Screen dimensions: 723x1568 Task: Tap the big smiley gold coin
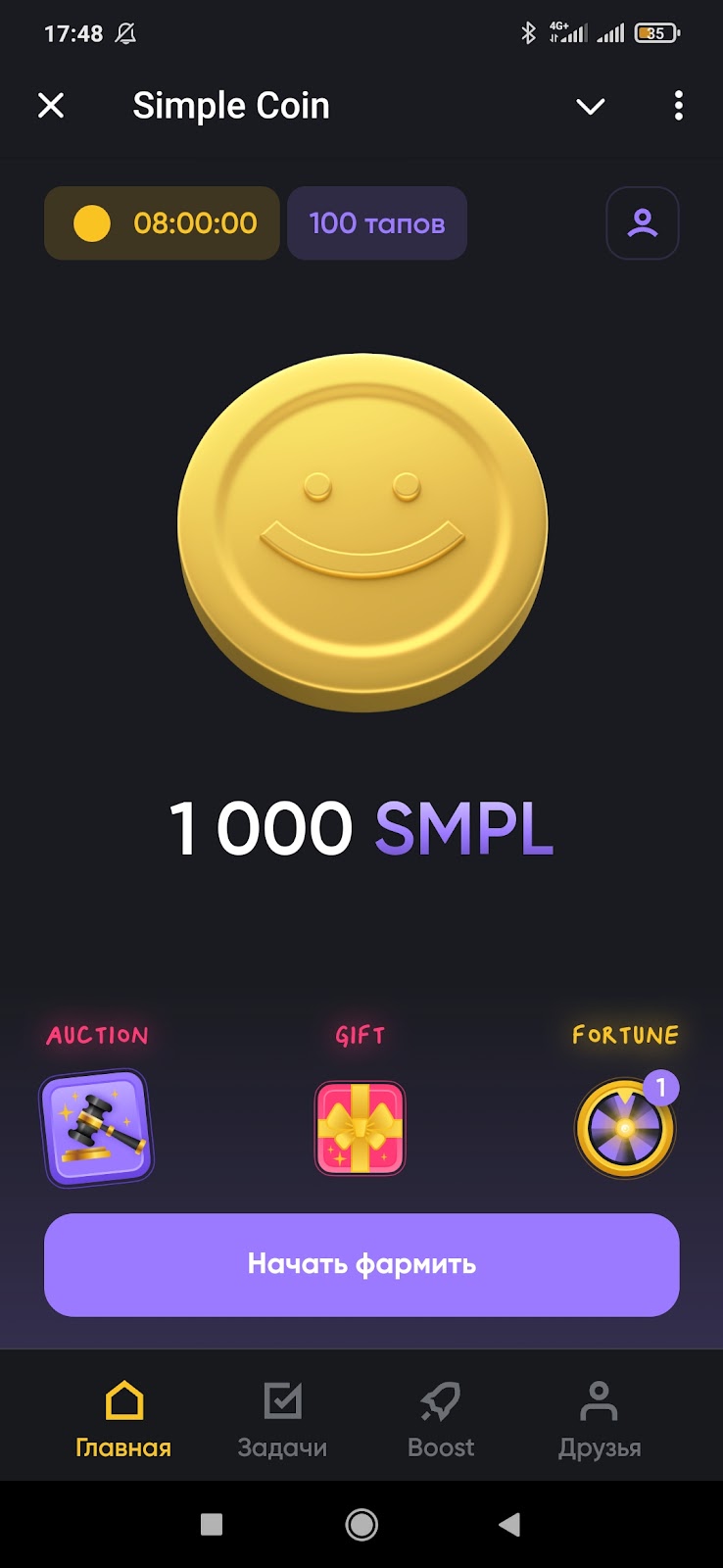(x=361, y=531)
